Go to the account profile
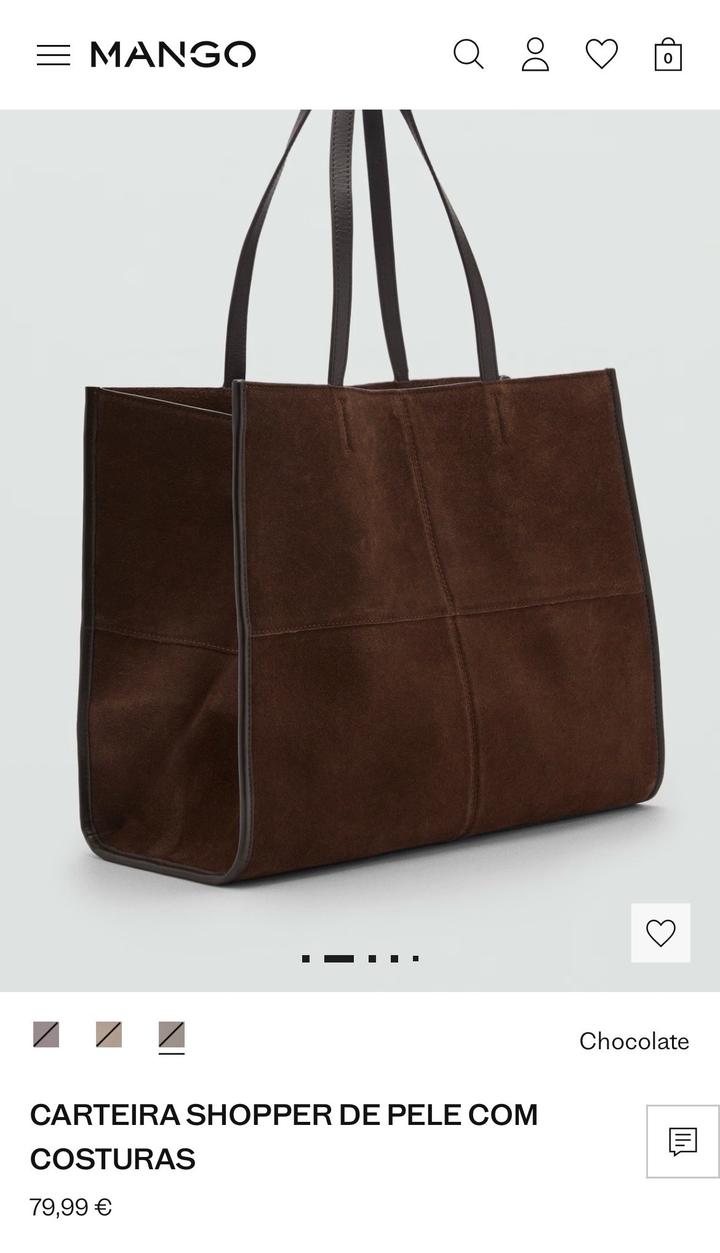The width and height of the screenshot is (720, 1253). click(535, 54)
